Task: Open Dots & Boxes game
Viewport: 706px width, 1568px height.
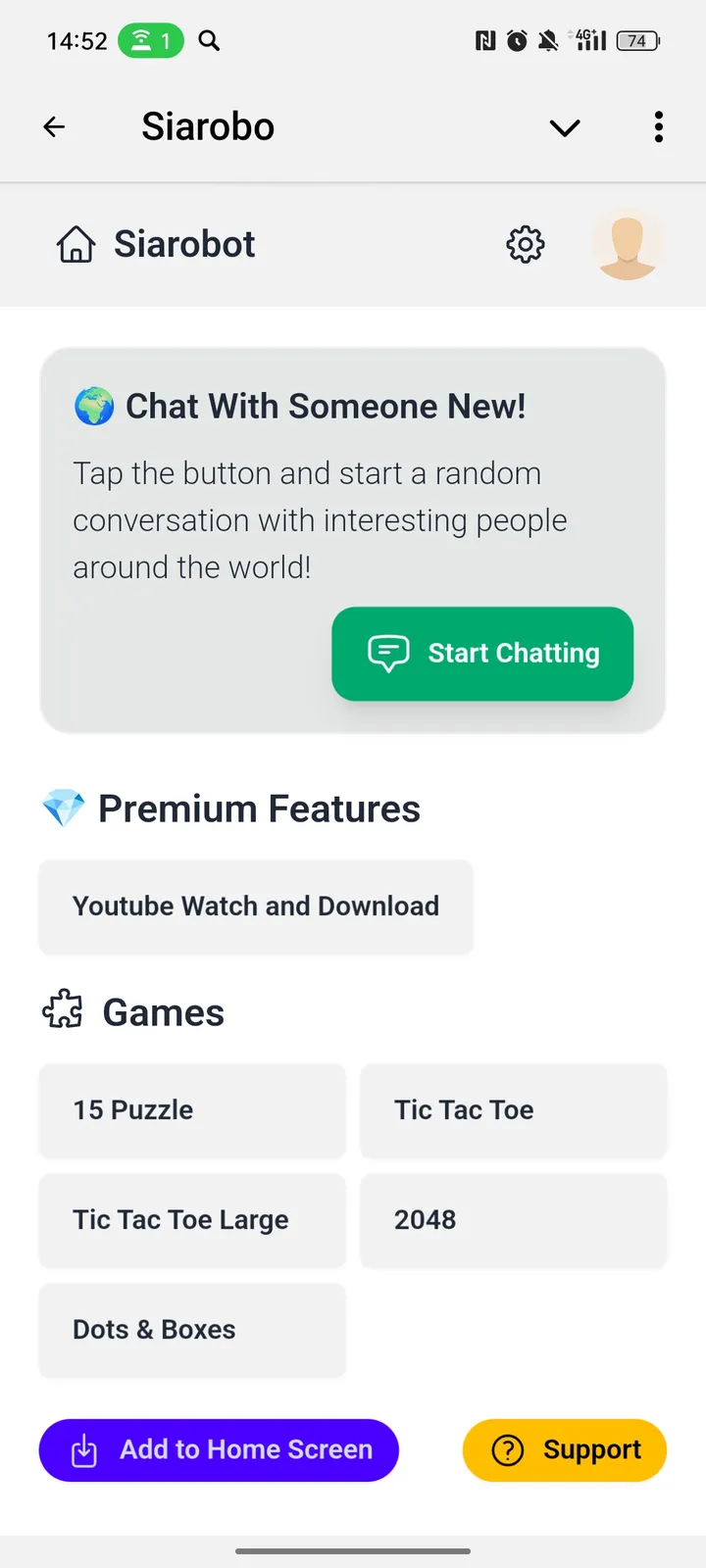Action: point(192,1330)
